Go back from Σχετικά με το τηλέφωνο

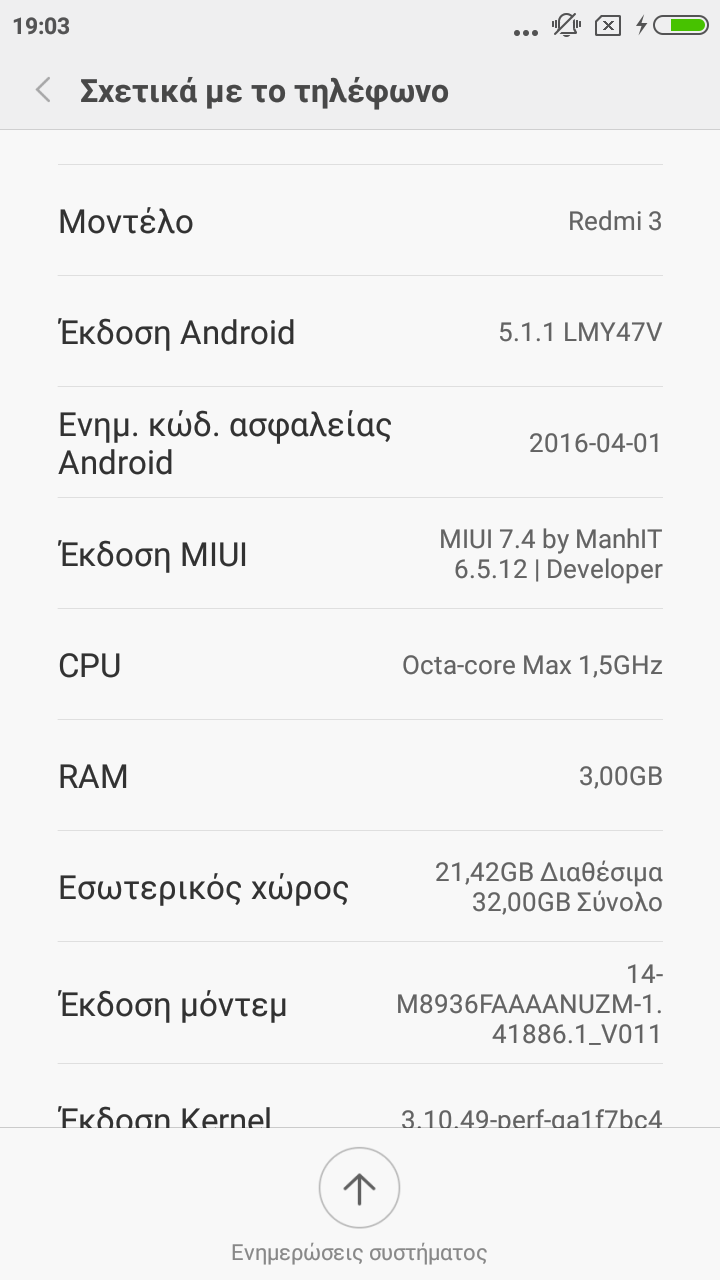point(43,91)
